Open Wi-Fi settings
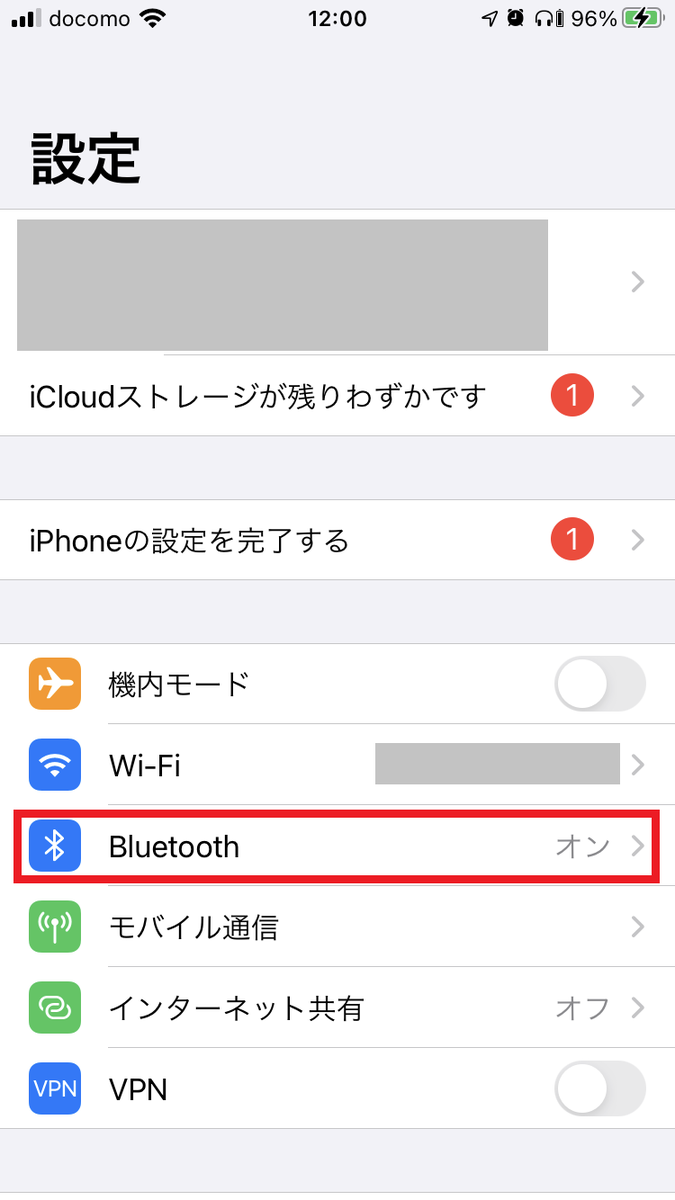The height and width of the screenshot is (1200, 675). (x=337, y=766)
